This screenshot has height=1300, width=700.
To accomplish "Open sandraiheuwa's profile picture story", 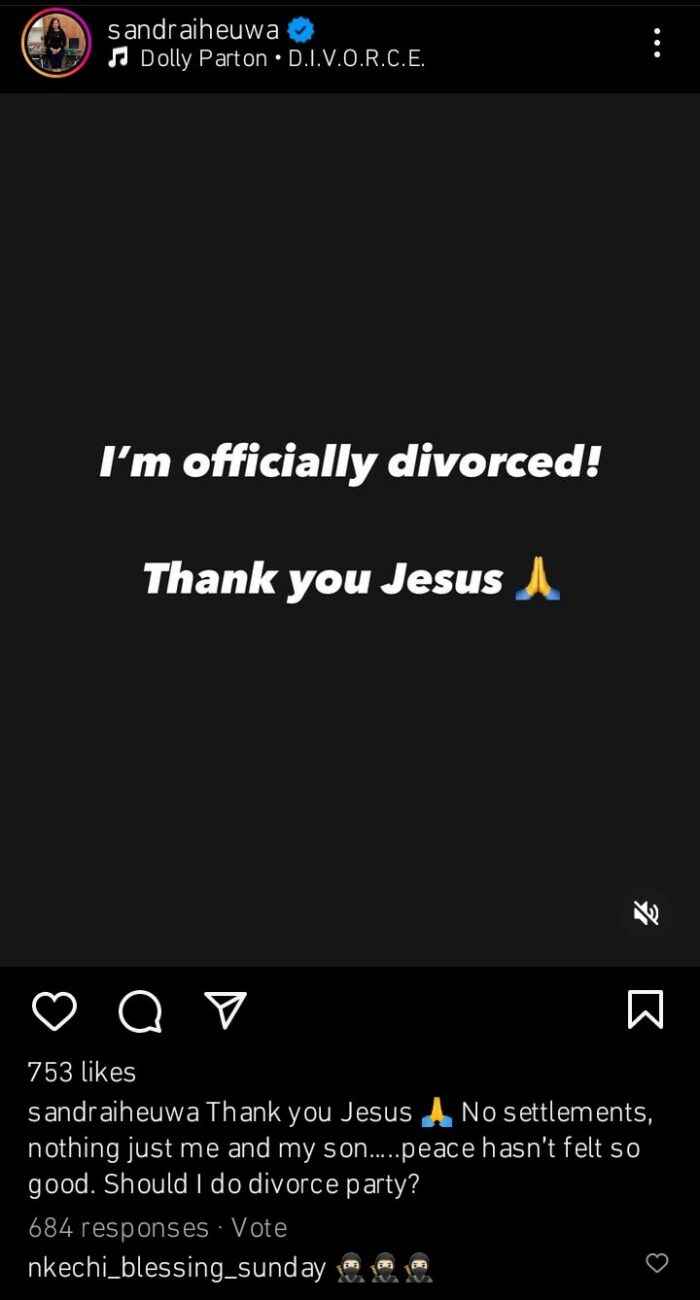I will click(x=56, y=43).
